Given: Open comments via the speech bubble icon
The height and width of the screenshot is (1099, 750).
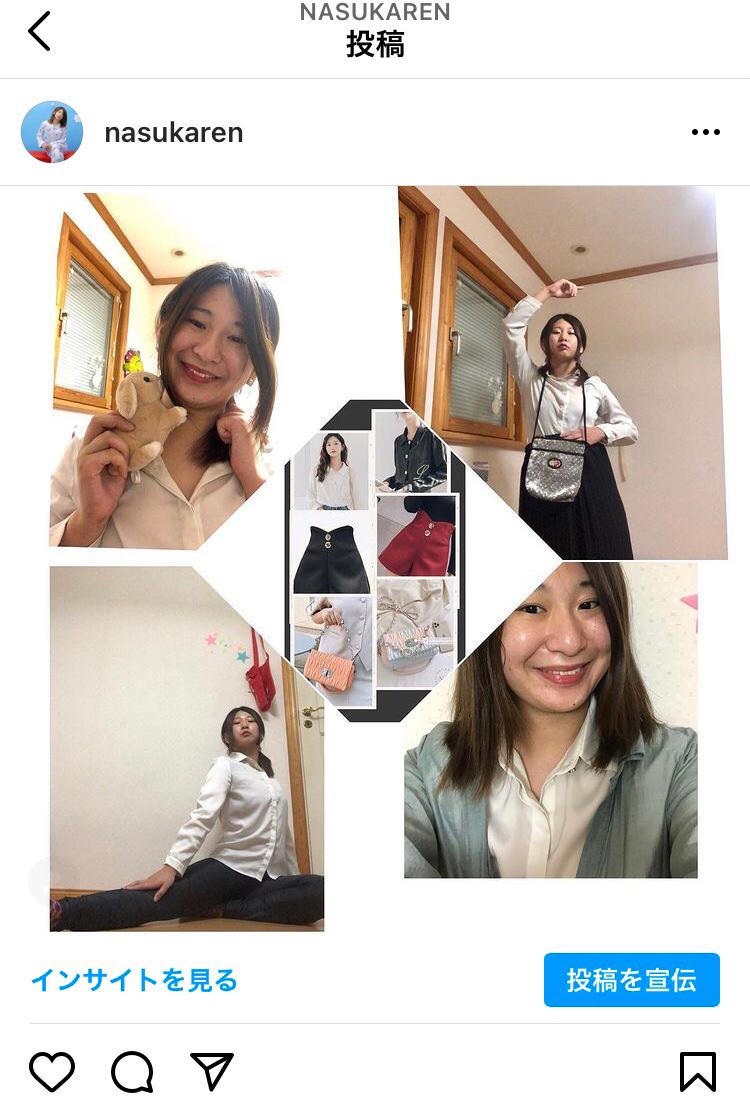Looking at the screenshot, I should coord(132,1071).
